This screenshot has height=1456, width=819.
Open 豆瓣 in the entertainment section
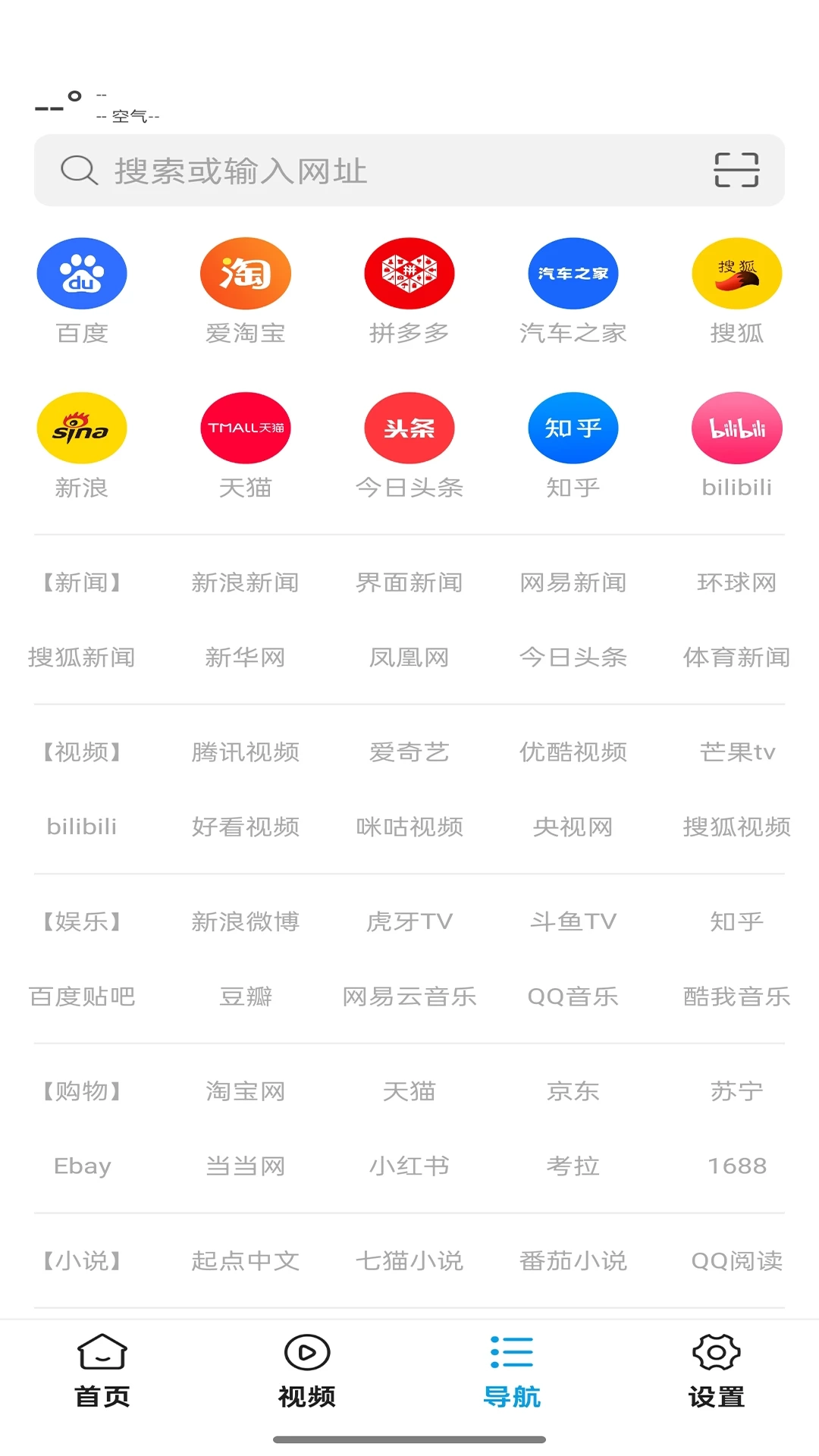(x=246, y=997)
